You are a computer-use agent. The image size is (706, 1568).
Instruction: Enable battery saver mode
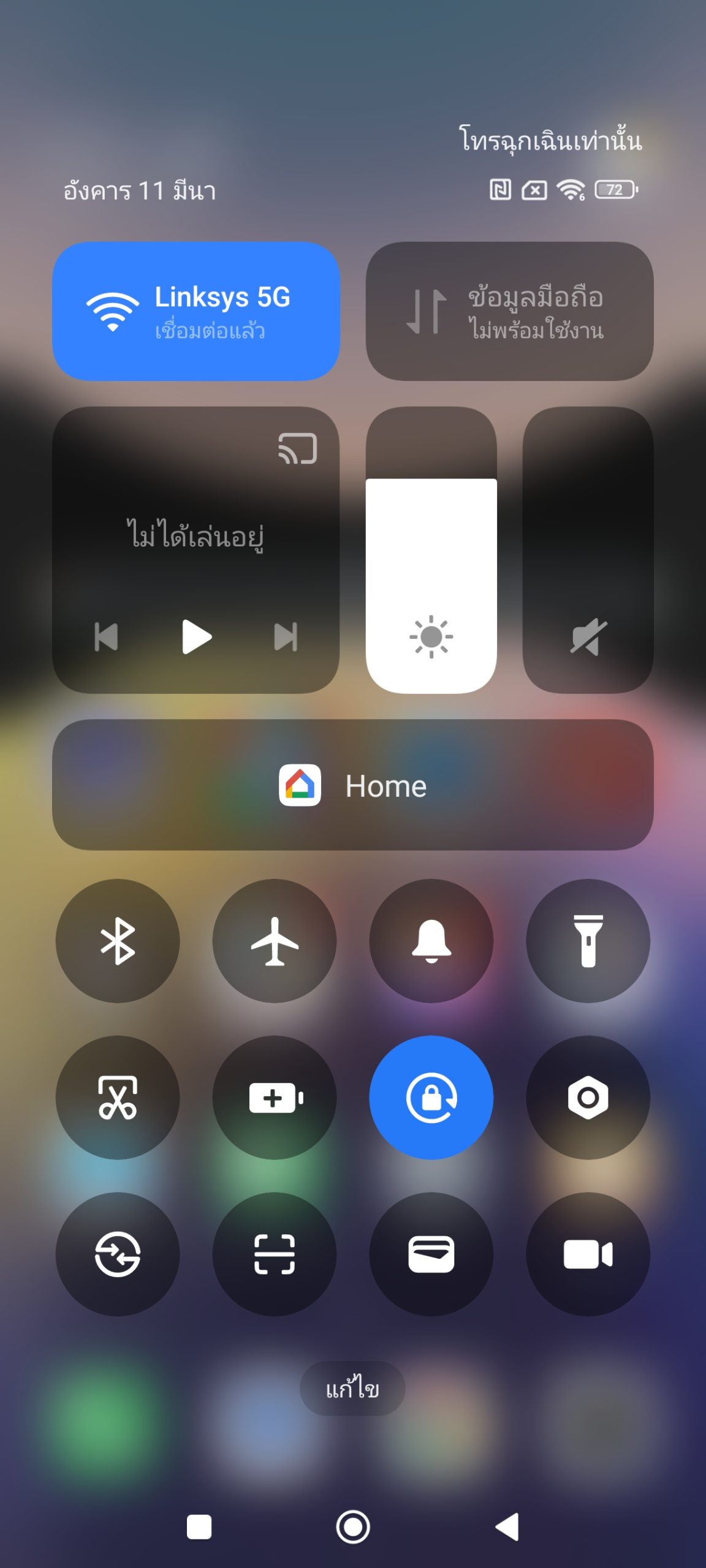click(275, 1098)
